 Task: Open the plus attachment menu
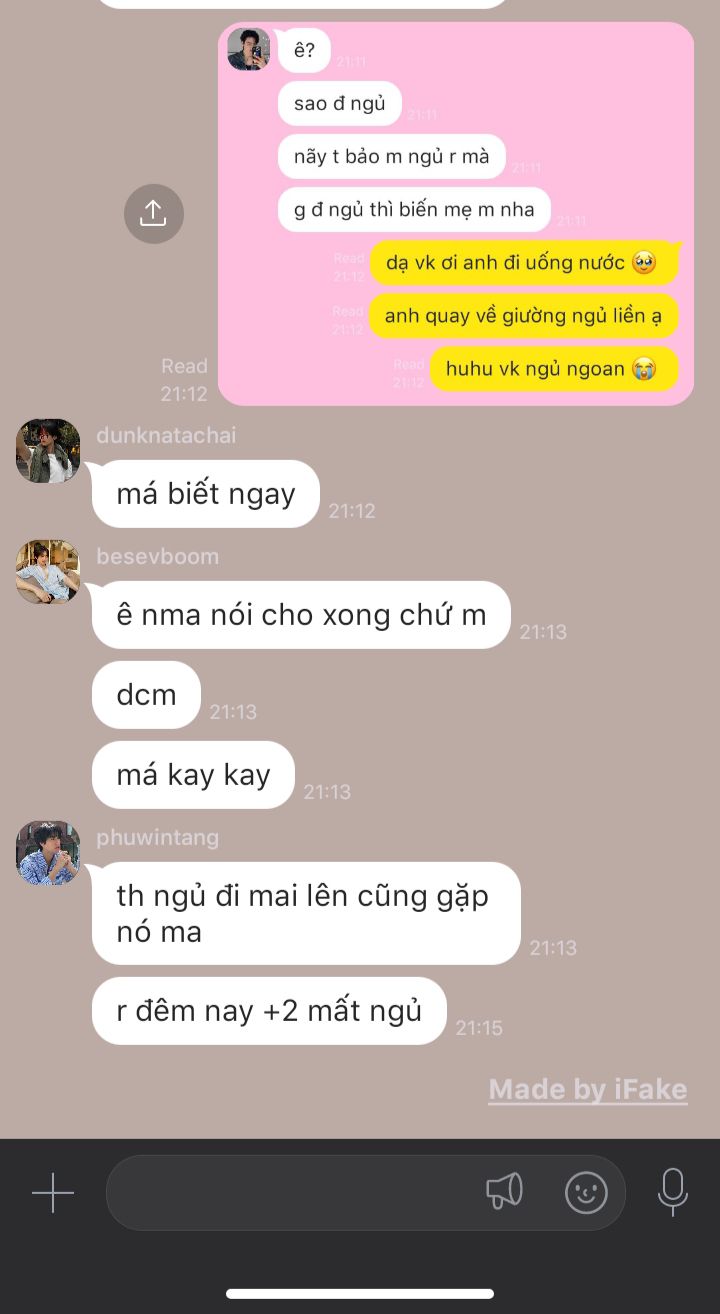click(x=53, y=1193)
